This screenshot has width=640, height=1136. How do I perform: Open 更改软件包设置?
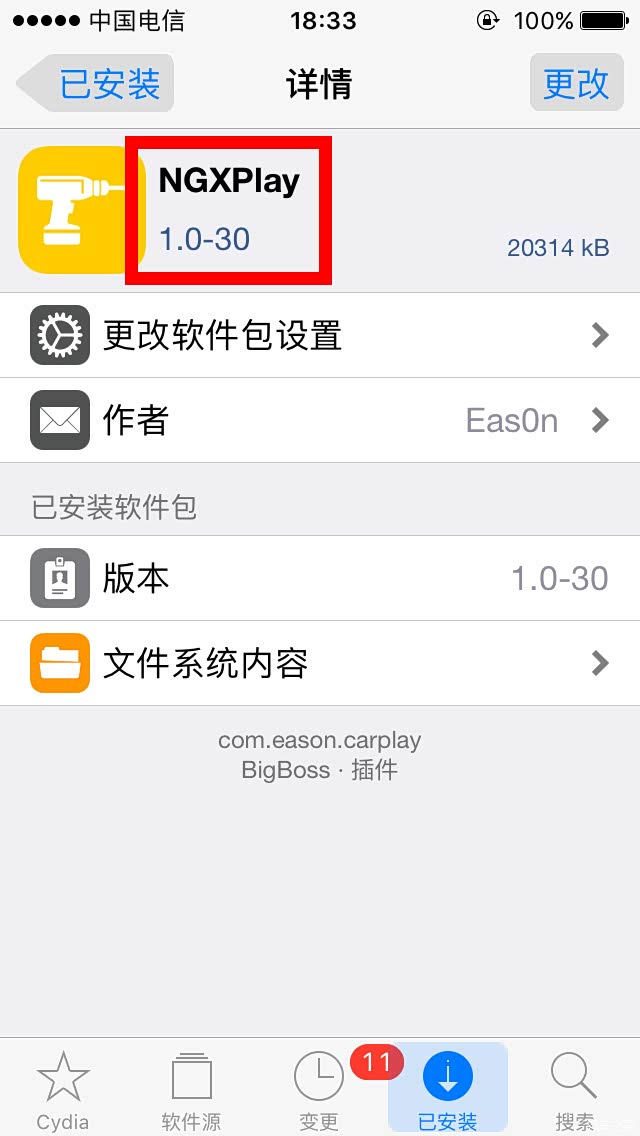320,335
